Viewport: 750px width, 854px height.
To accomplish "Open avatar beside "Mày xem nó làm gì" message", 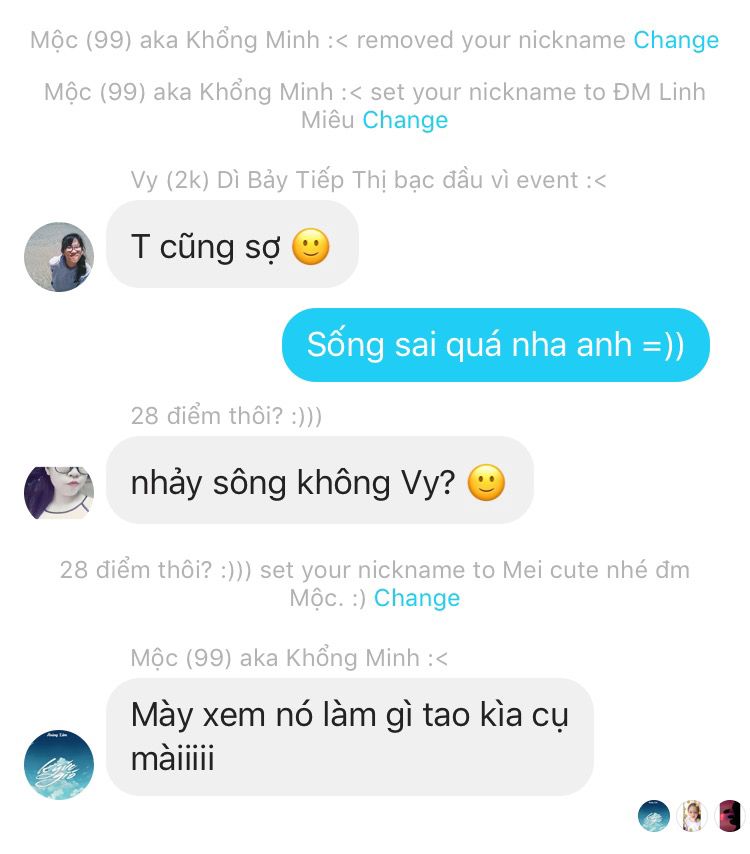I will pyautogui.click(x=59, y=765).
